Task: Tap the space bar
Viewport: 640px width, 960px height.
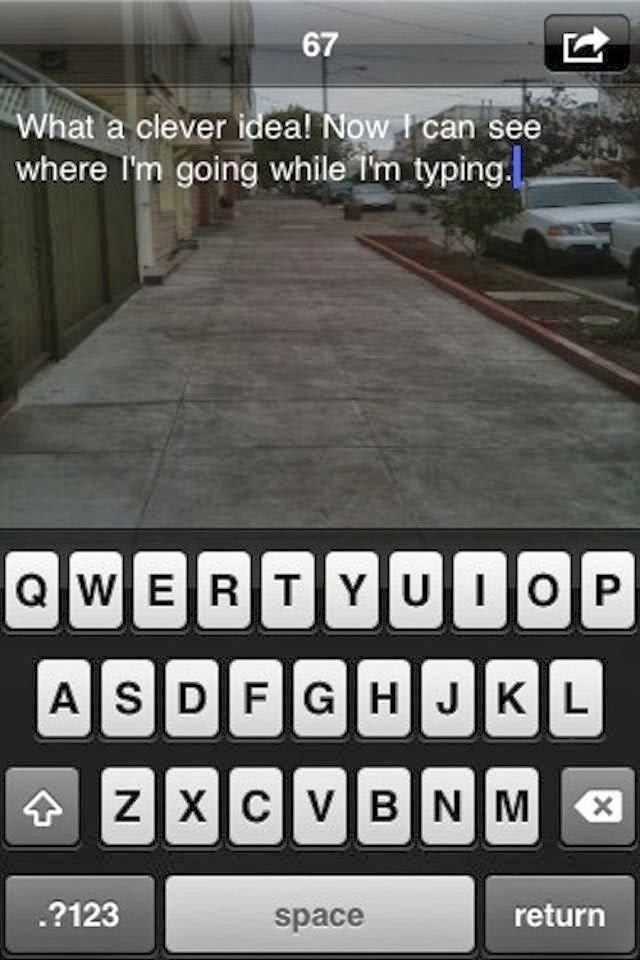Action: pyautogui.click(x=319, y=914)
